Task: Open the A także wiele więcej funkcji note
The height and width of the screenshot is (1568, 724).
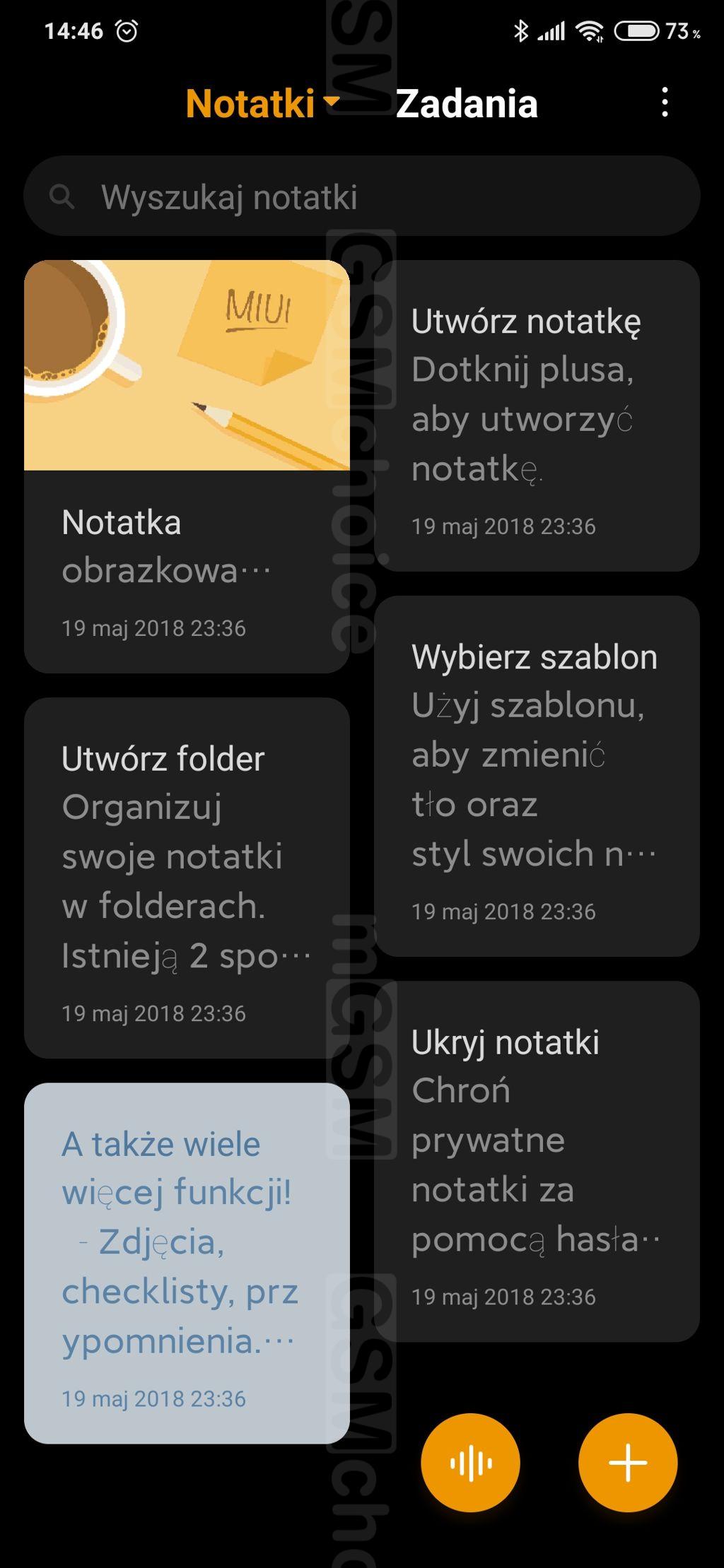Action: pyautogui.click(x=187, y=1263)
